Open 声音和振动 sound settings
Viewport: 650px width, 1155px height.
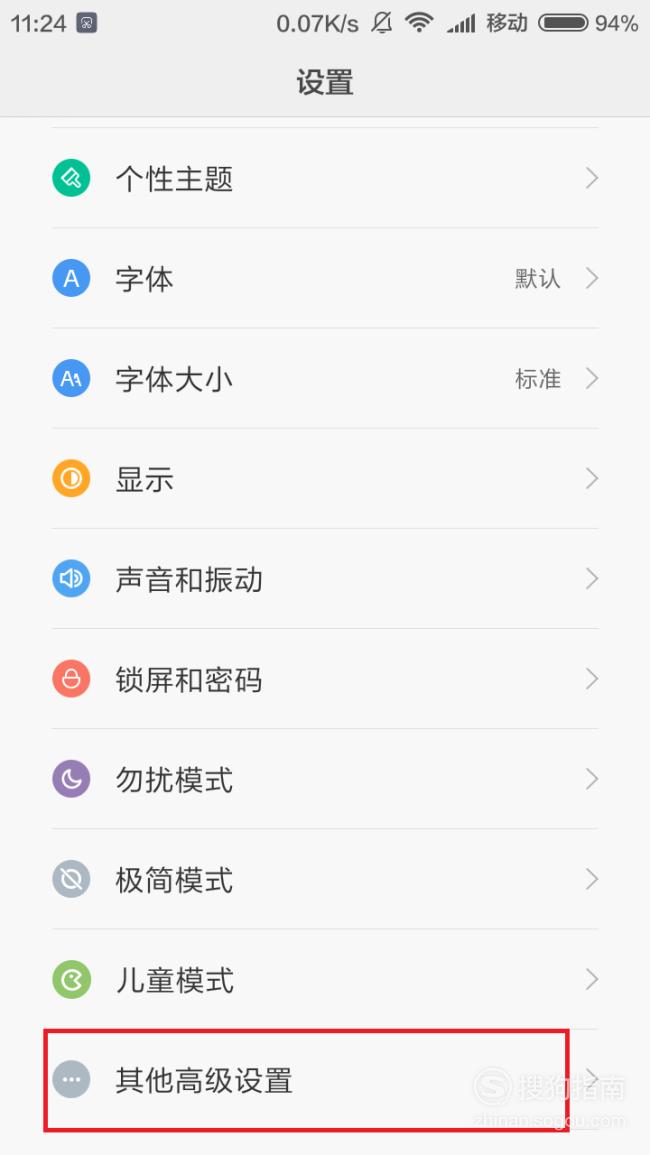click(x=325, y=579)
